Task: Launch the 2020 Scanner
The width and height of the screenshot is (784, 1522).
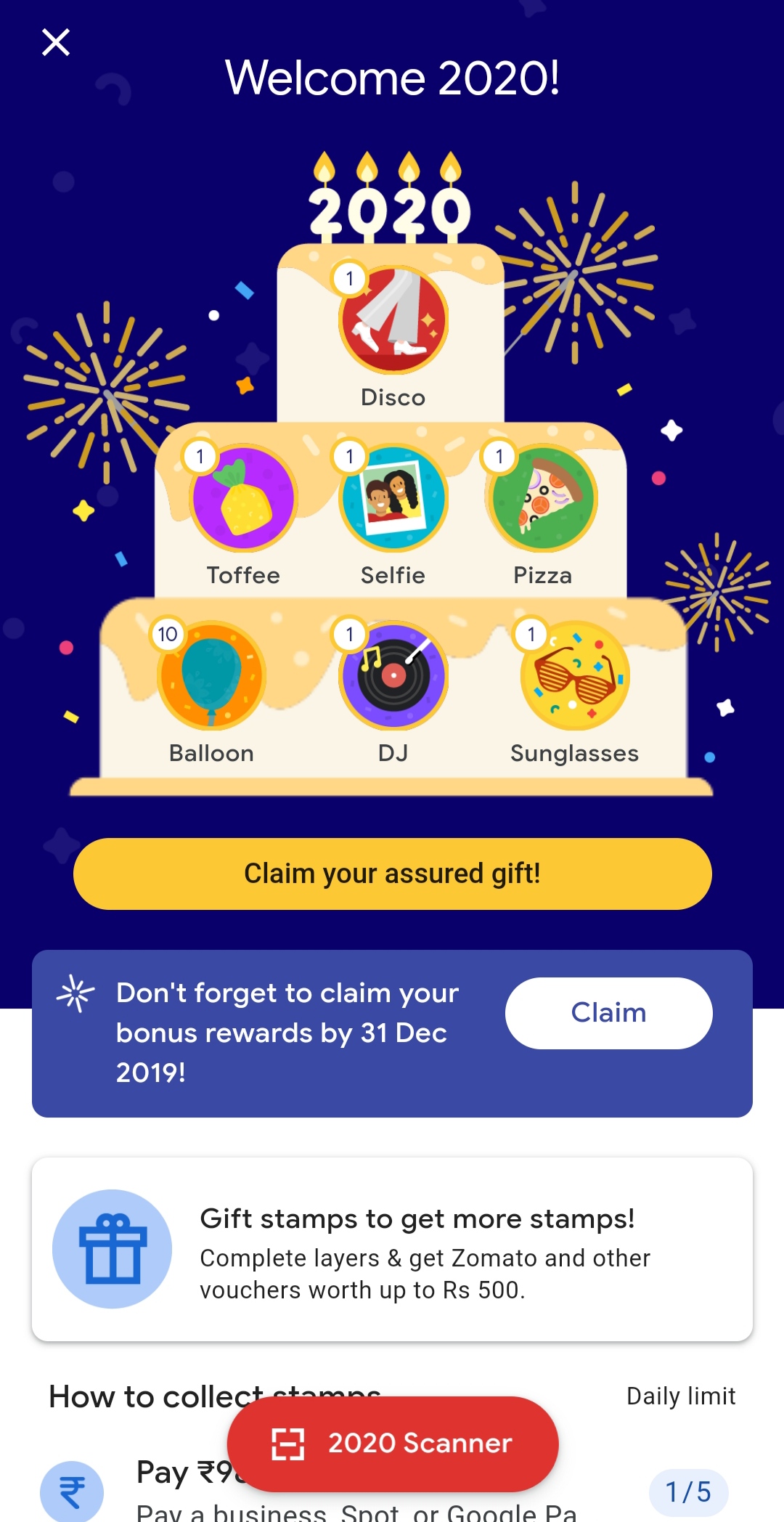Action: tap(393, 1444)
